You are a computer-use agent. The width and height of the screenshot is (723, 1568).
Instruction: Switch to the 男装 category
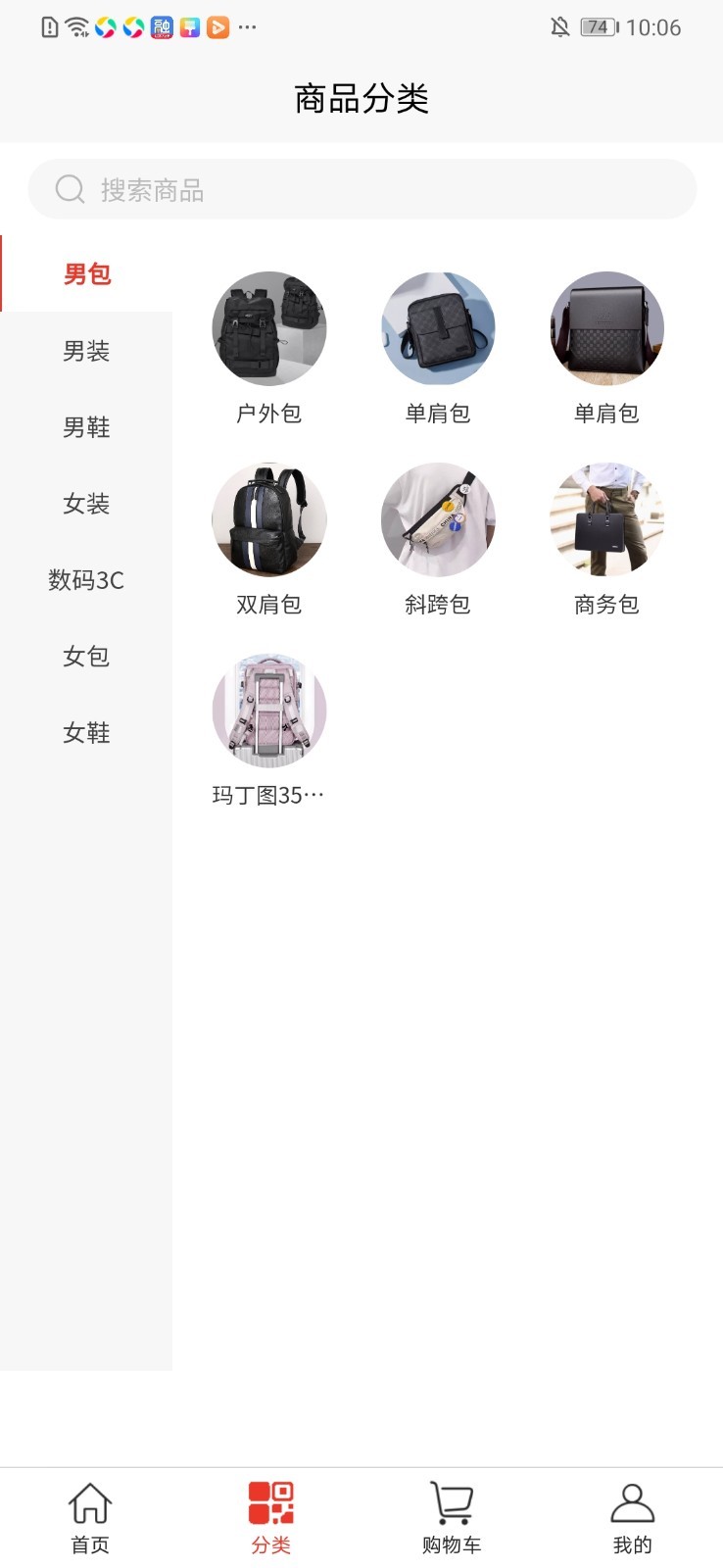click(x=86, y=351)
